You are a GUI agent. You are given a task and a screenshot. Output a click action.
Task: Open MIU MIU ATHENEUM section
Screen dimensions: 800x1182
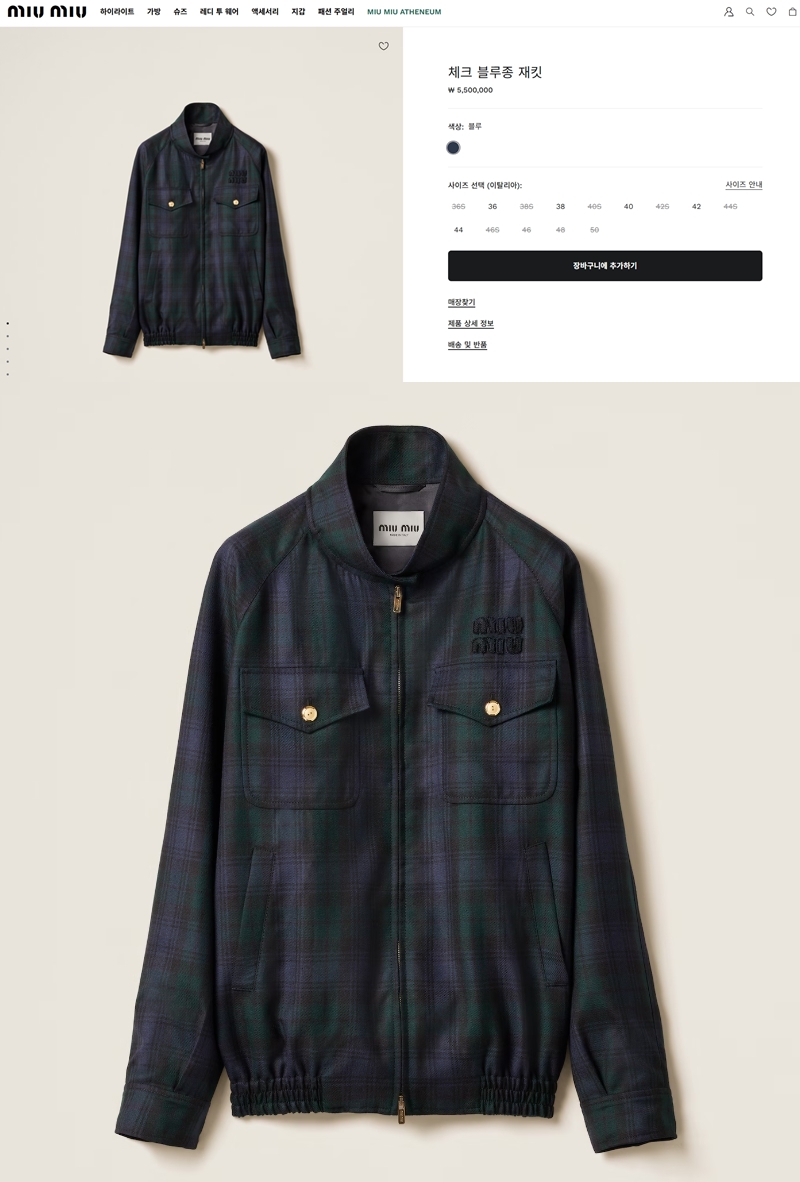coord(404,12)
